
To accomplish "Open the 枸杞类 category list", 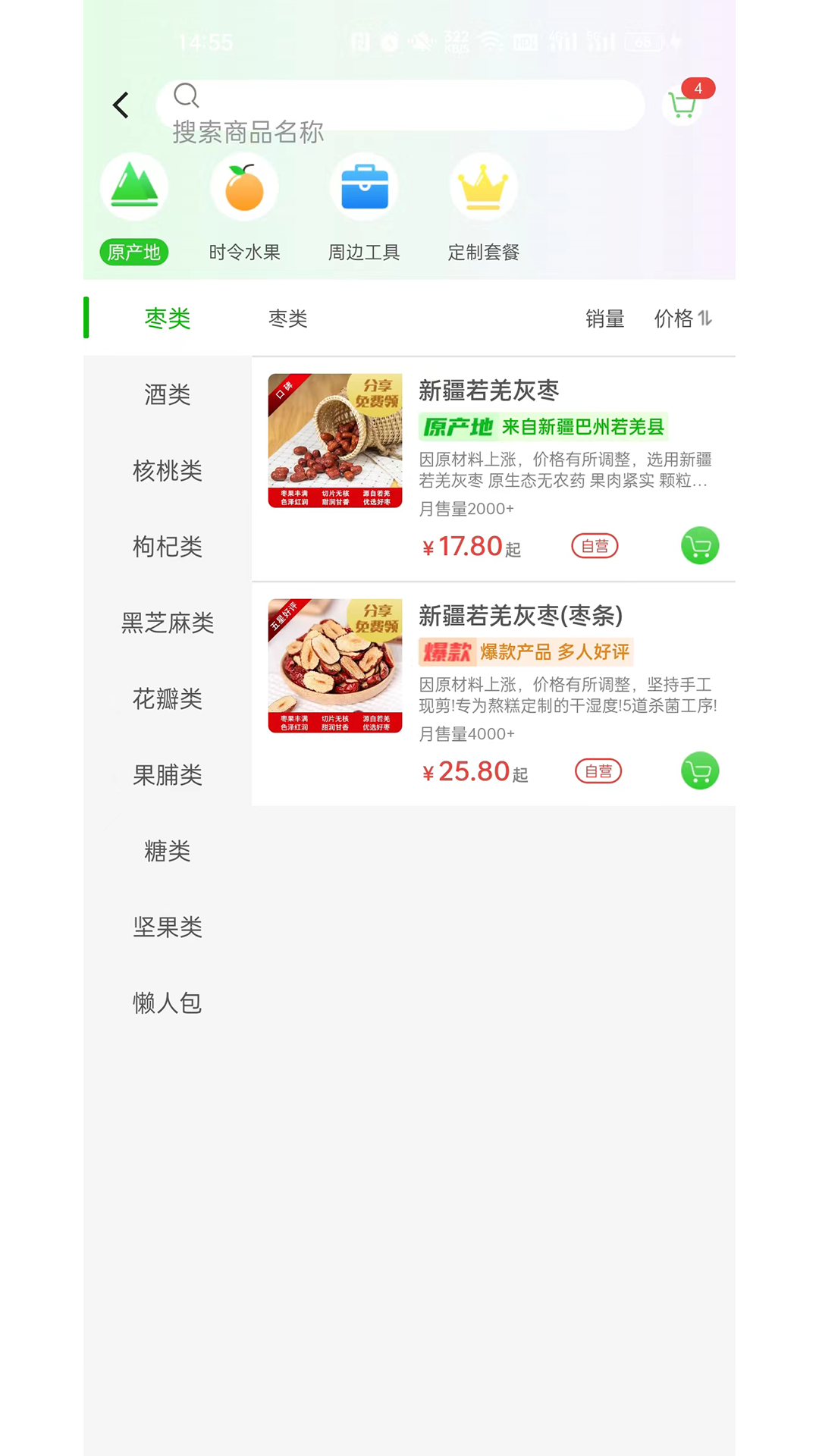I will 168,548.
